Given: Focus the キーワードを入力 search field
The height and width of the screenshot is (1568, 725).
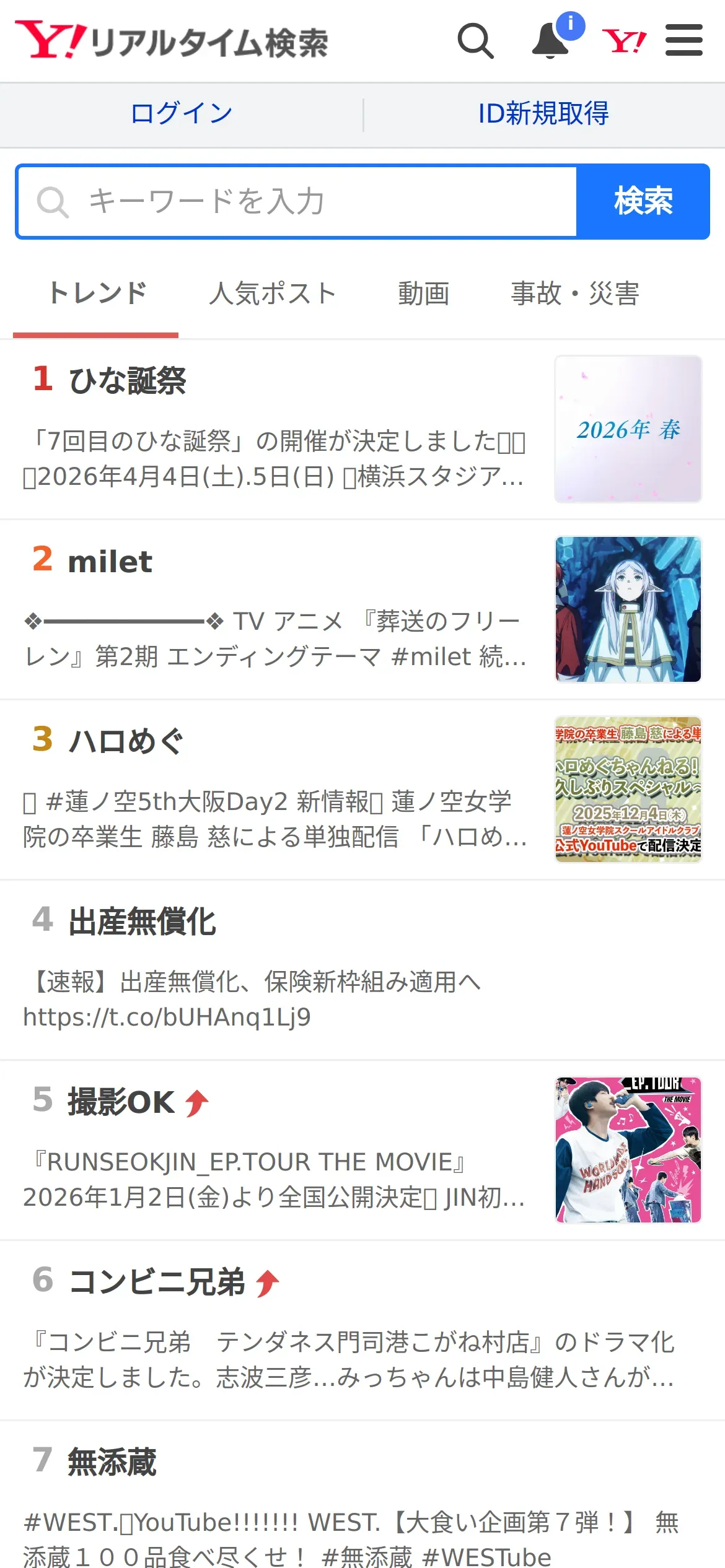Looking at the screenshot, I should coord(297,202).
